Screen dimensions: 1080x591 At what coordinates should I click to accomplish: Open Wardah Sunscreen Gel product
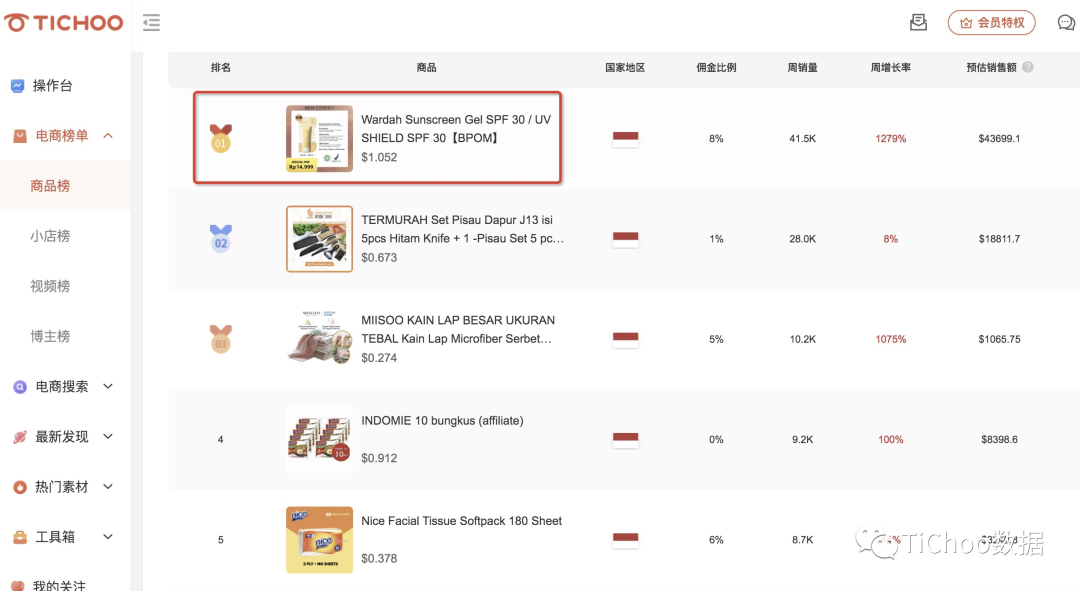pos(455,129)
